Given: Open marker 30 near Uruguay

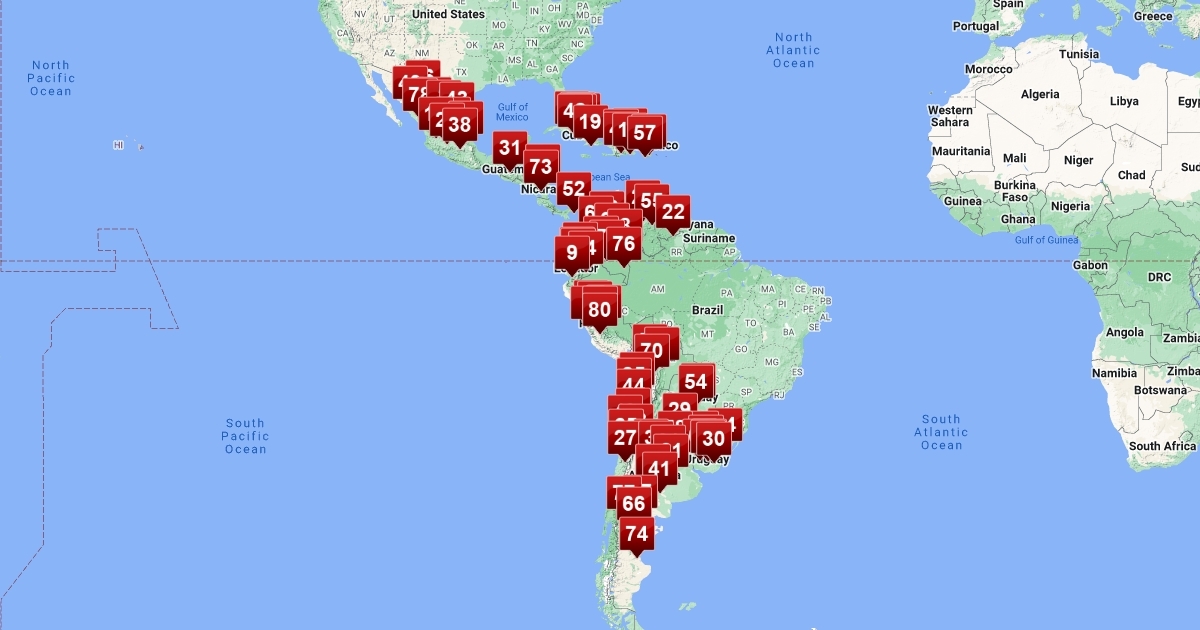Looking at the screenshot, I should (x=713, y=438).
